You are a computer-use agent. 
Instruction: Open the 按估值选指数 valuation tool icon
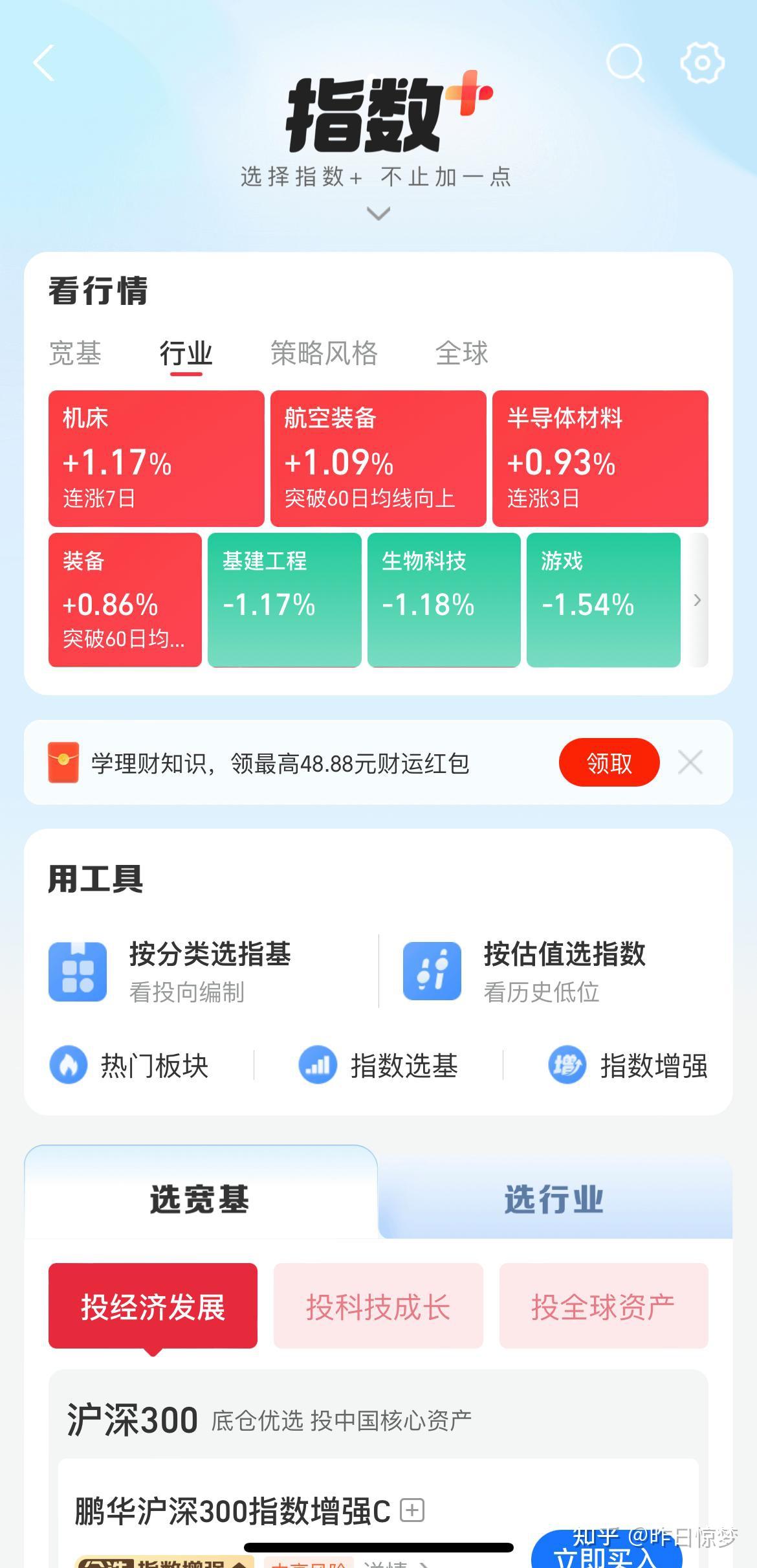(432, 971)
